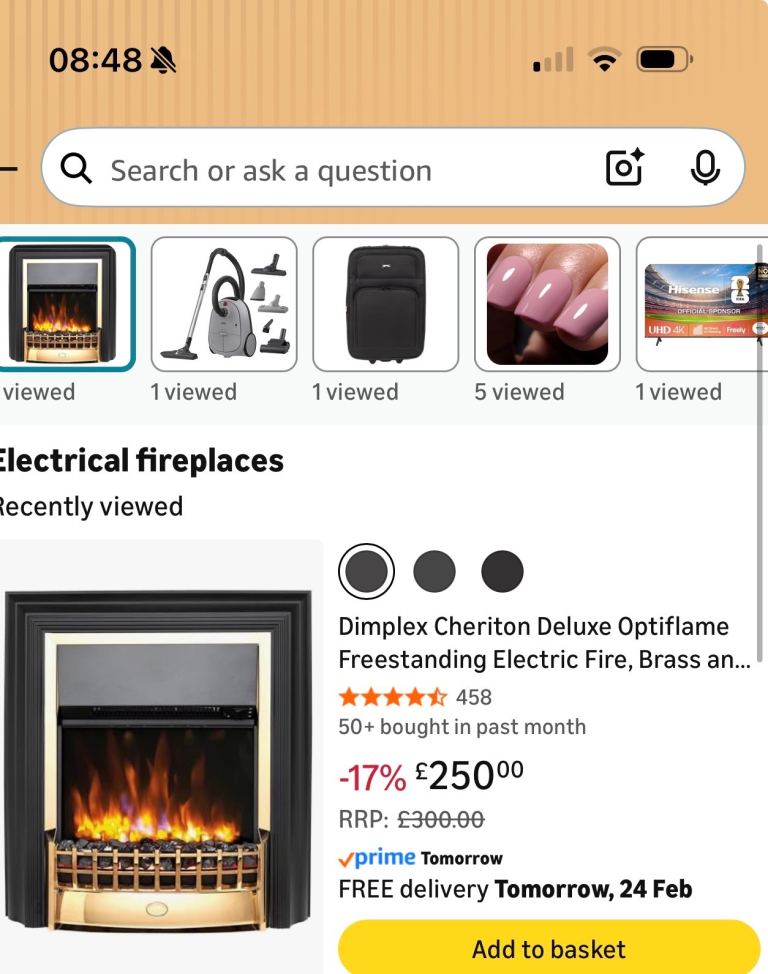Open the black suitcase recently viewed tile

(385, 304)
